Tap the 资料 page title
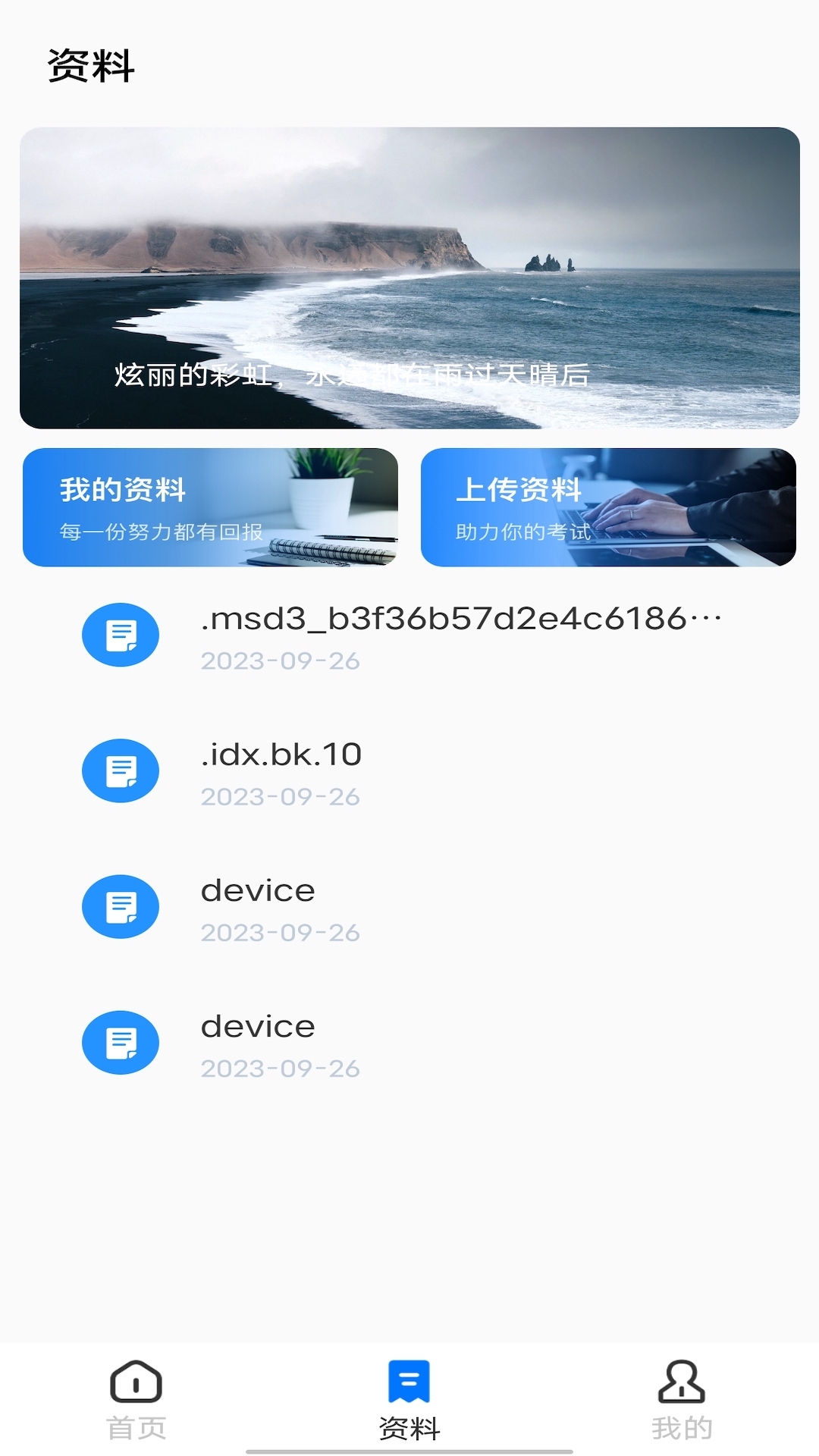 pyautogui.click(x=92, y=65)
